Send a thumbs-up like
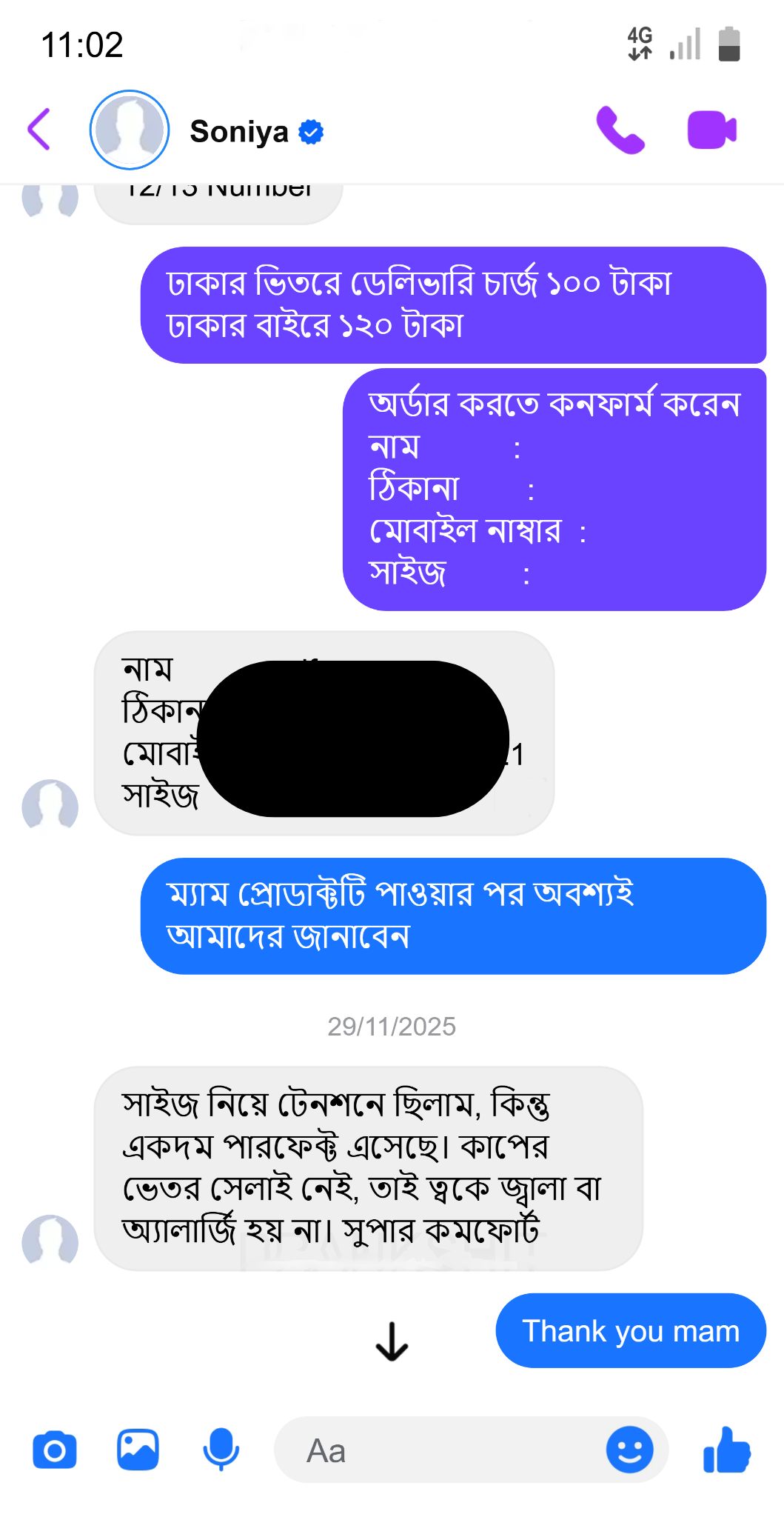The width and height of the screenshot is (784, 1517). coord(726,1450)
